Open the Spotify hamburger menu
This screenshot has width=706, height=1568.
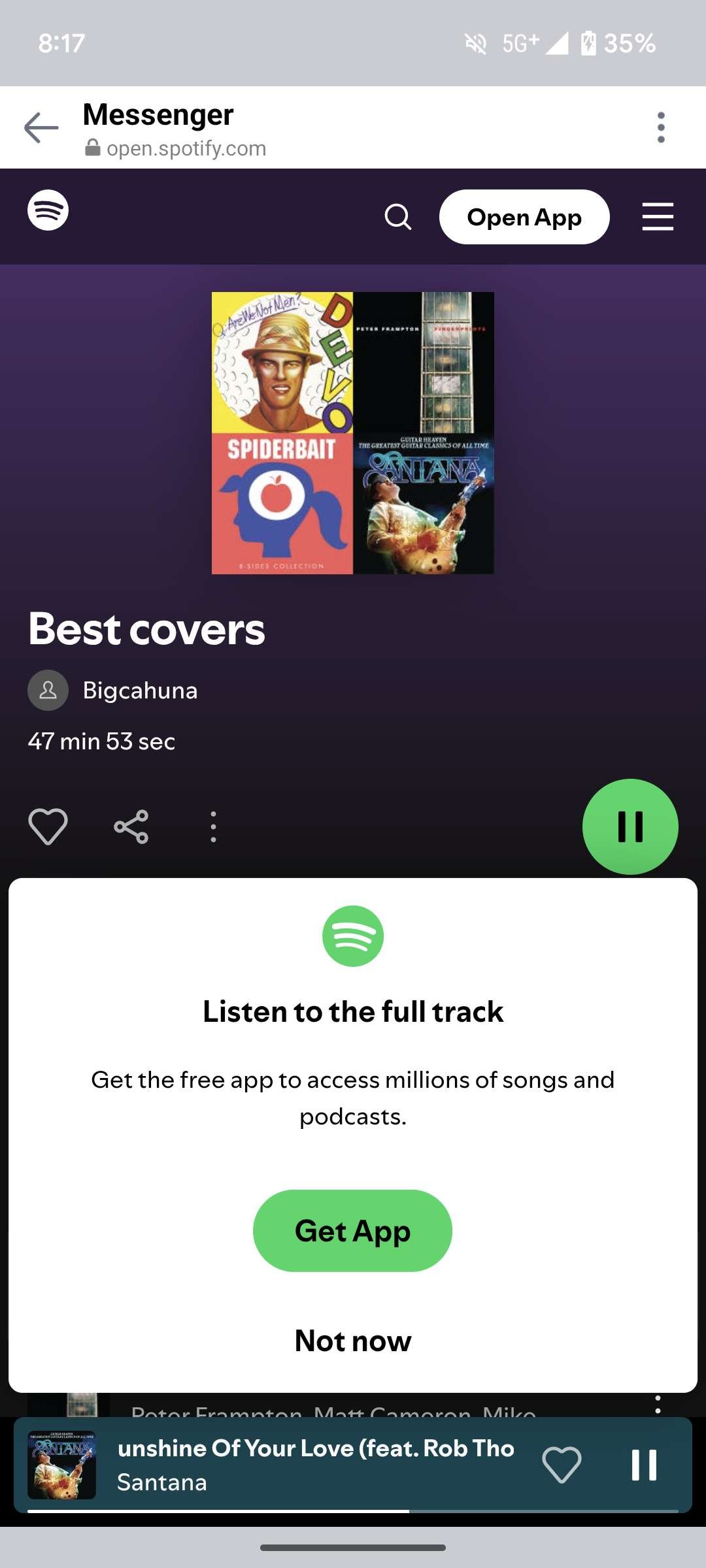click(658, 216)
